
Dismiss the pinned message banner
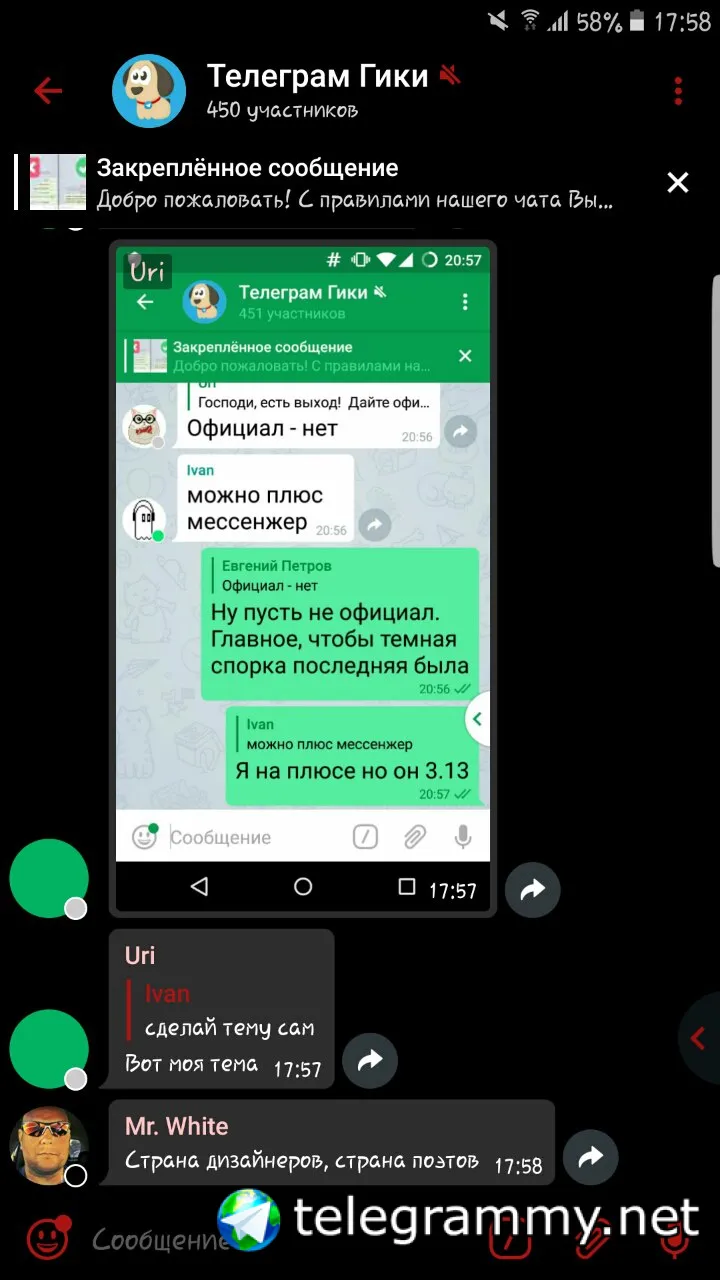[x=678, y=182]
